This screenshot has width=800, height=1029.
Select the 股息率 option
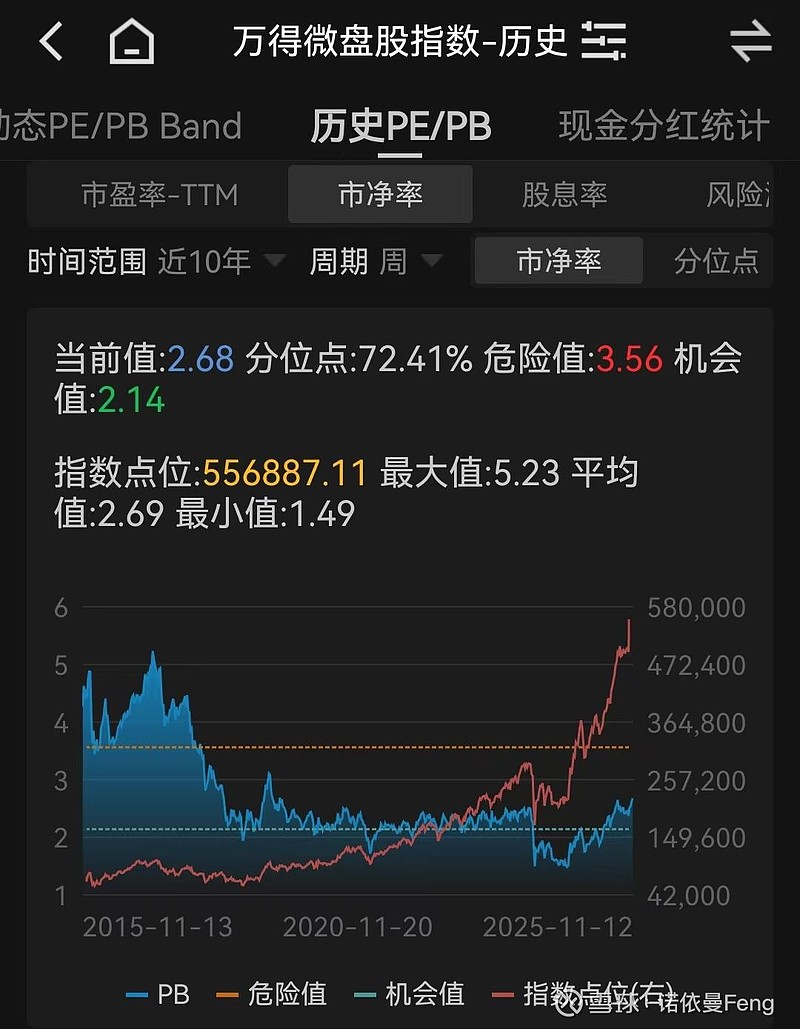pos(564,196)
